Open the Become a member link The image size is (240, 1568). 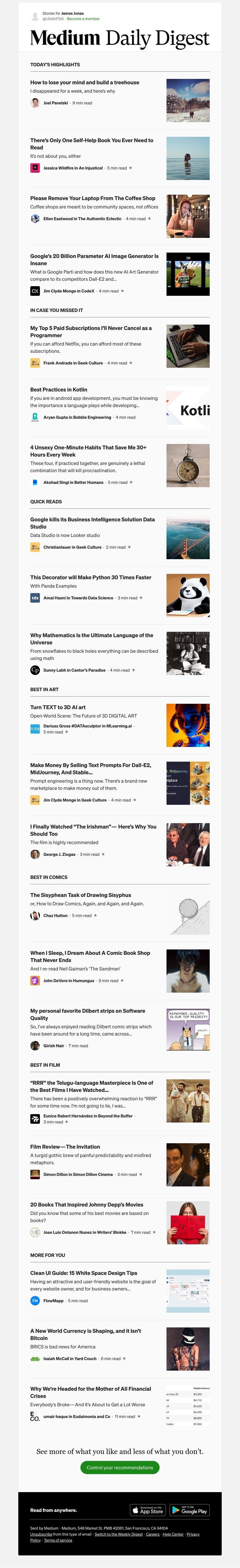click(83, 19)
